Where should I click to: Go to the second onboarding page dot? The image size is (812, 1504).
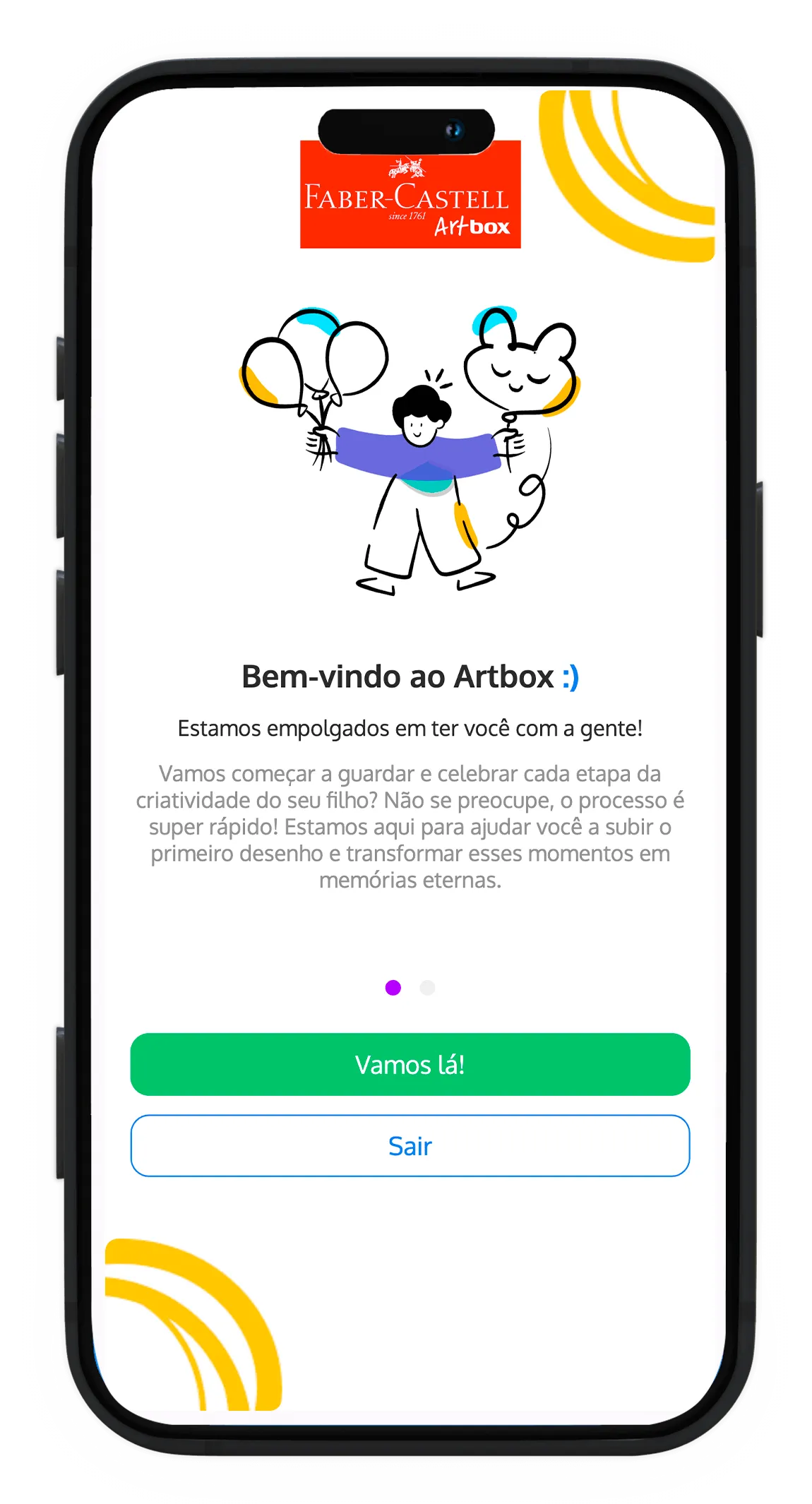click(427, 988)
